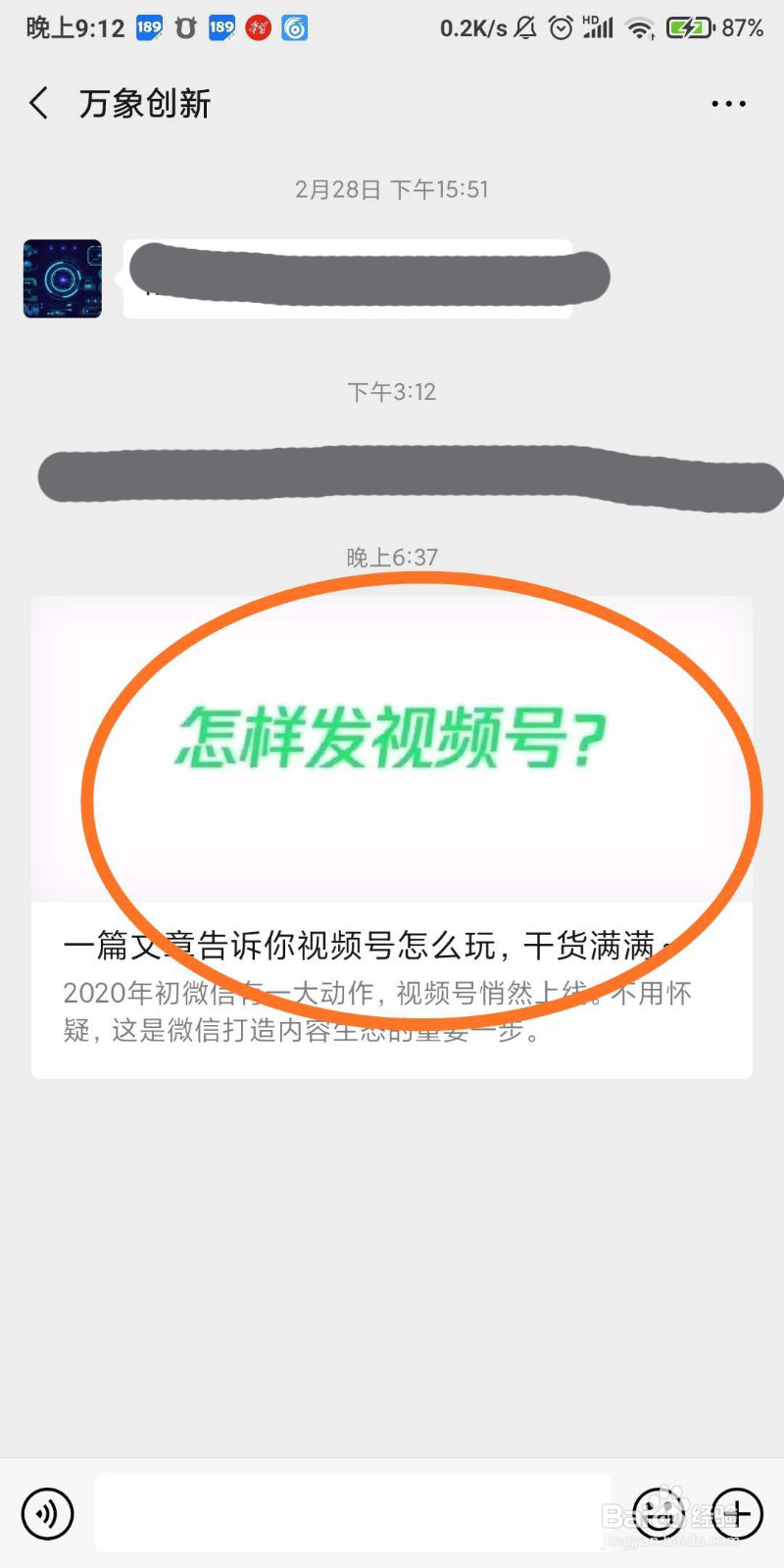Switch to voice message input mode
The width and height of the screenshot is (784, 1568).
click(x=46, y=1513)
